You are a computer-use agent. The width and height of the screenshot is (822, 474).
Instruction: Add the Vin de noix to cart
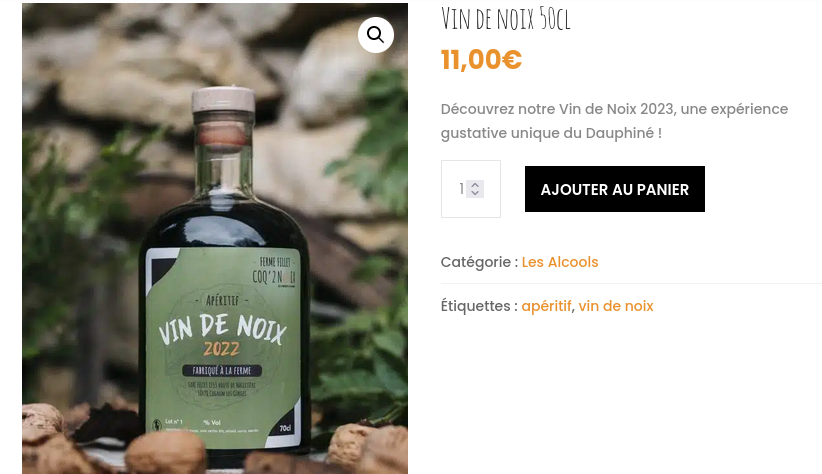click(x=614, y=189)
